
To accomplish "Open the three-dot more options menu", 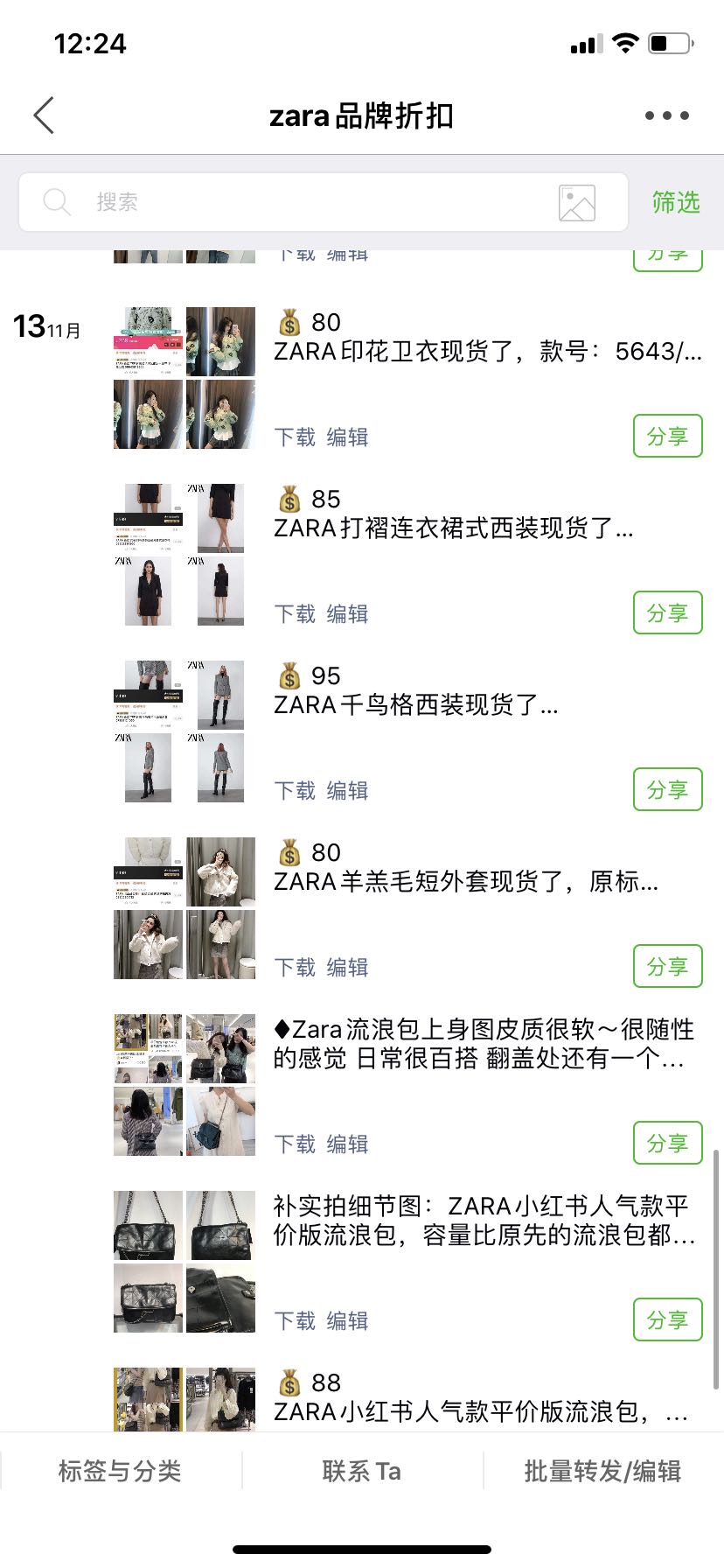I will tap(667, 115).
